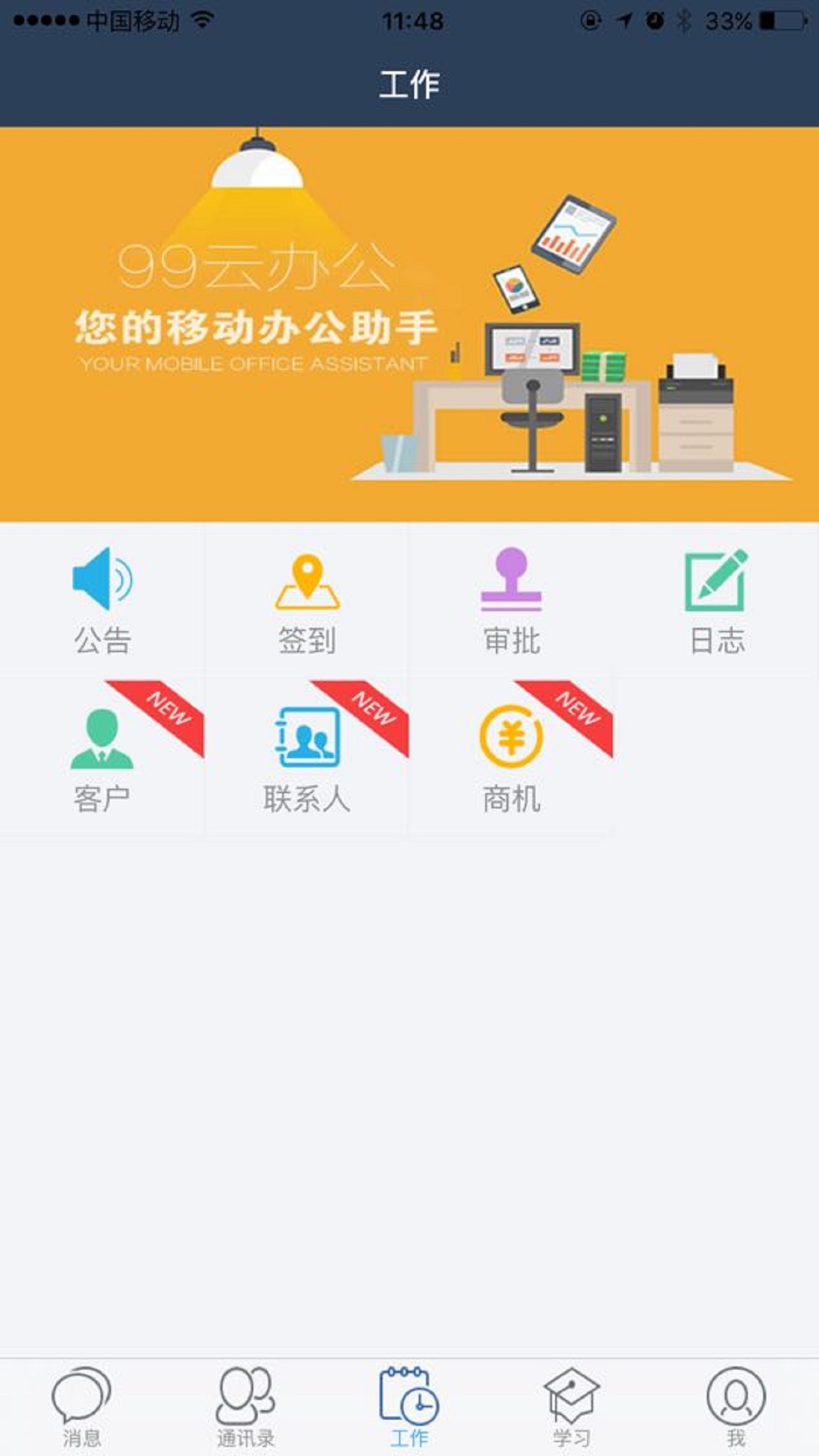Open 客户 customers module
This screenshot has height=1456, width=819.
102,758
